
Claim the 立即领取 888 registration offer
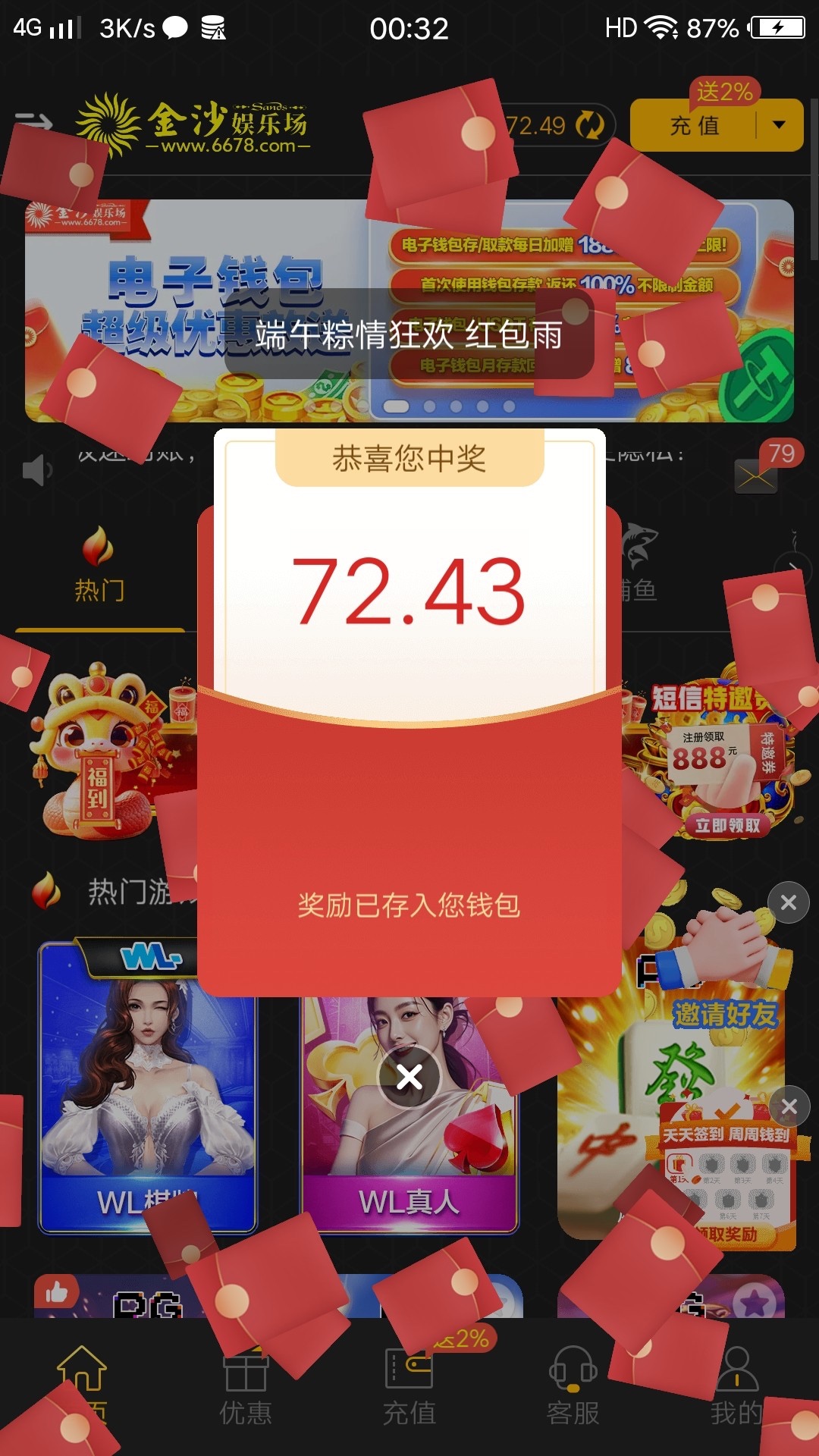click(x=726, y=826)
